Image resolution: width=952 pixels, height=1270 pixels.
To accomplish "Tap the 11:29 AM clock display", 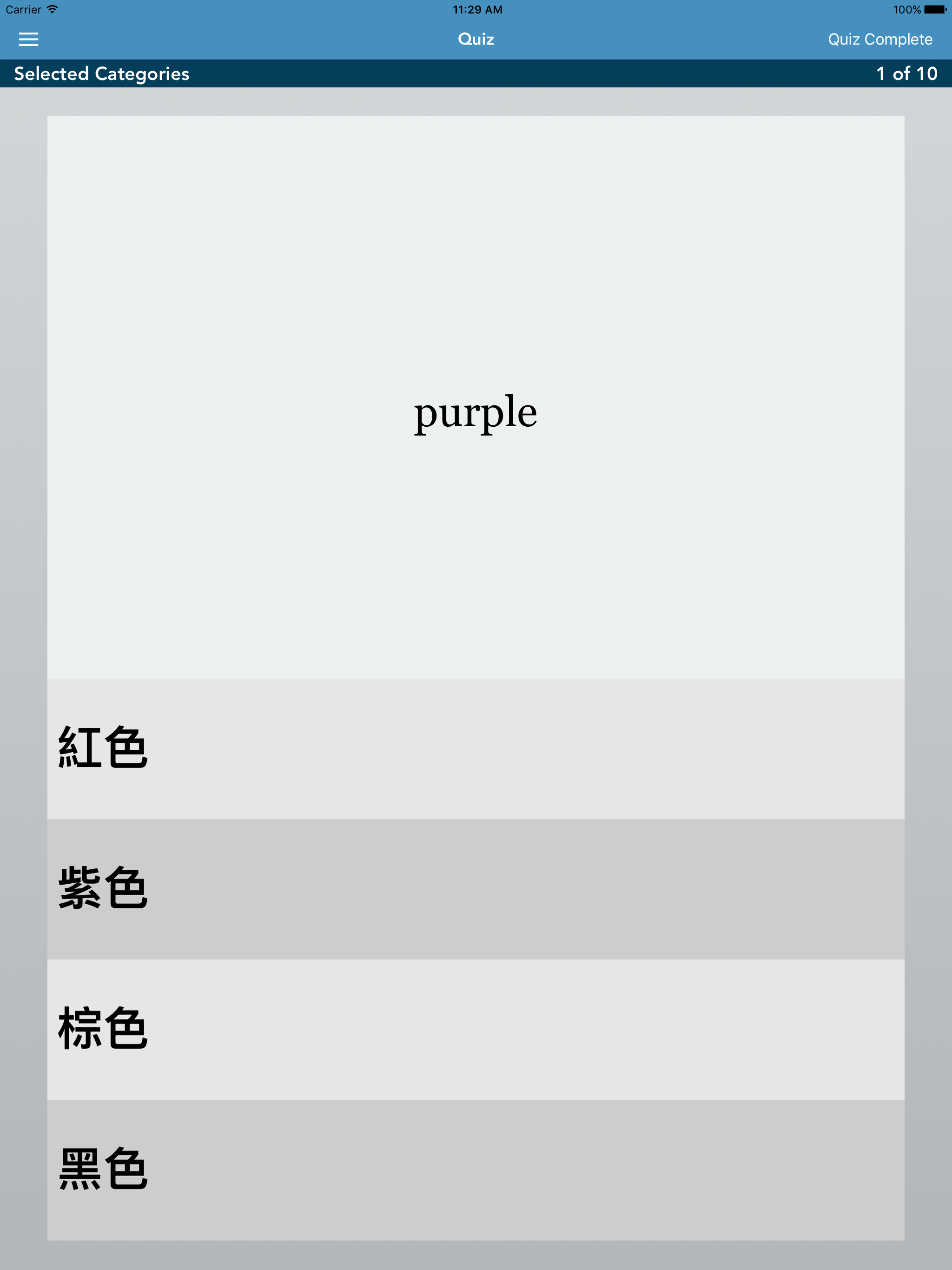I will (476, 9).
